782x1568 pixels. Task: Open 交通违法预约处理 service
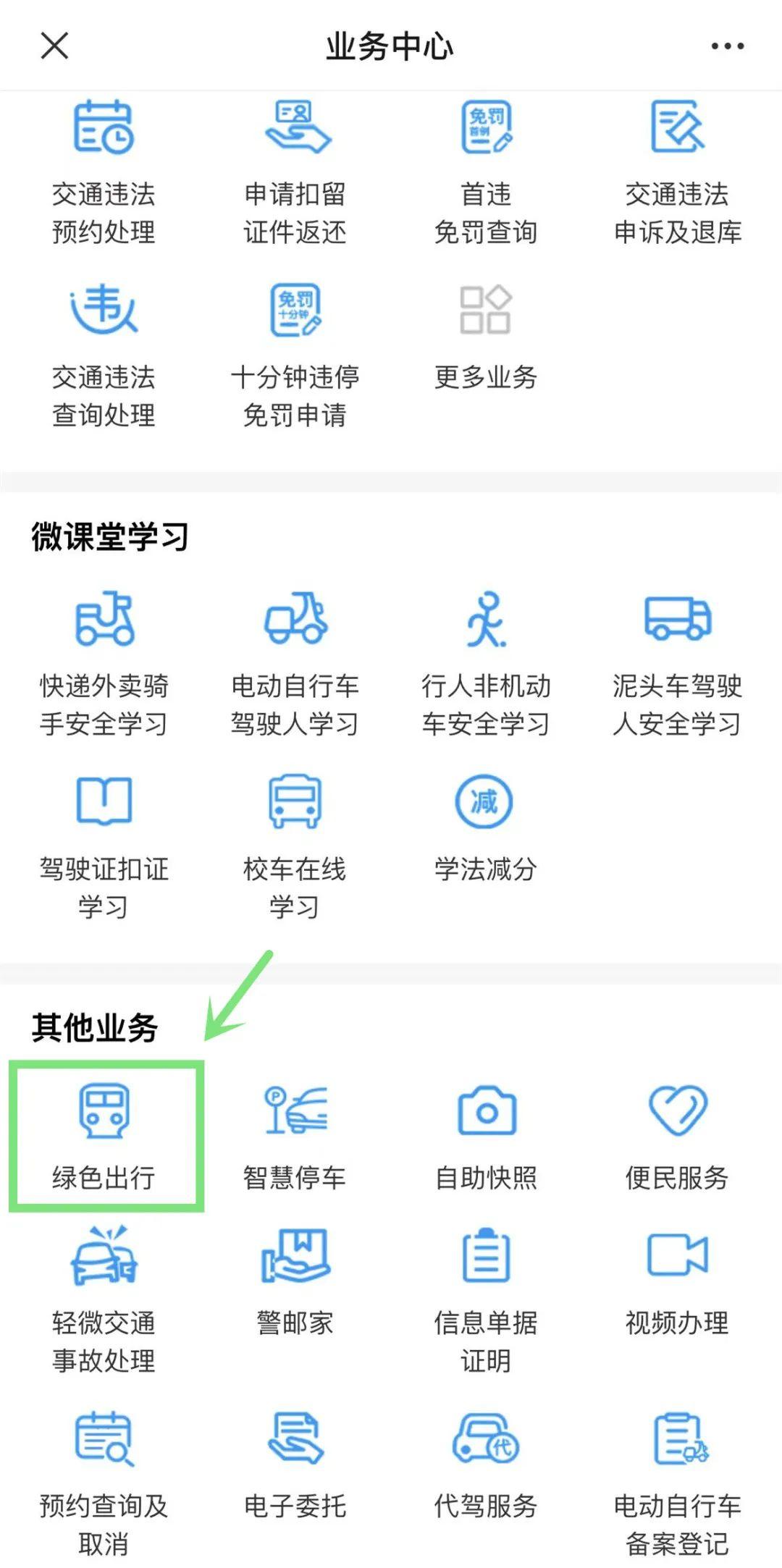104,172
